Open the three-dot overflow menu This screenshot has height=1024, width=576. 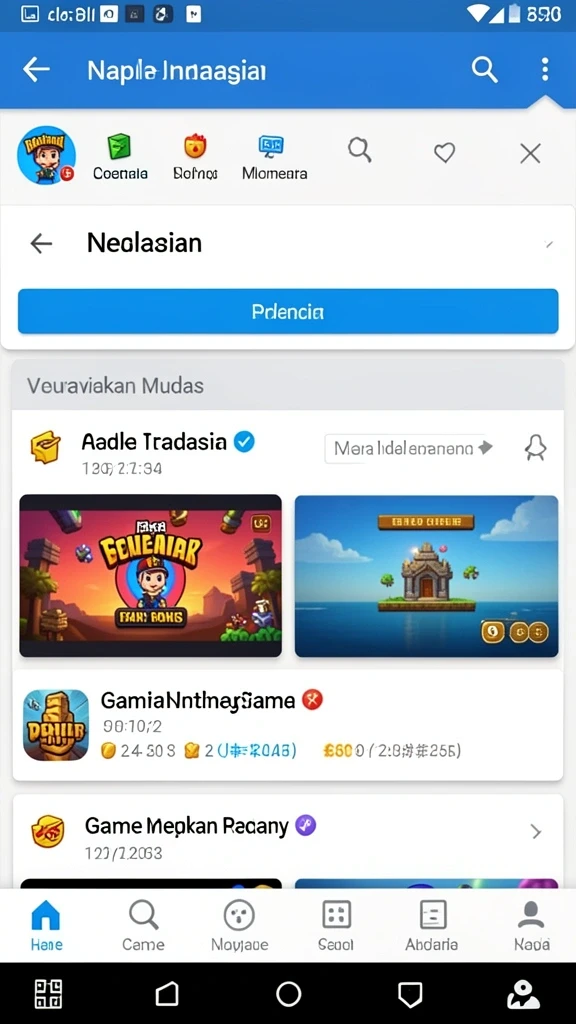pos(545,69)
